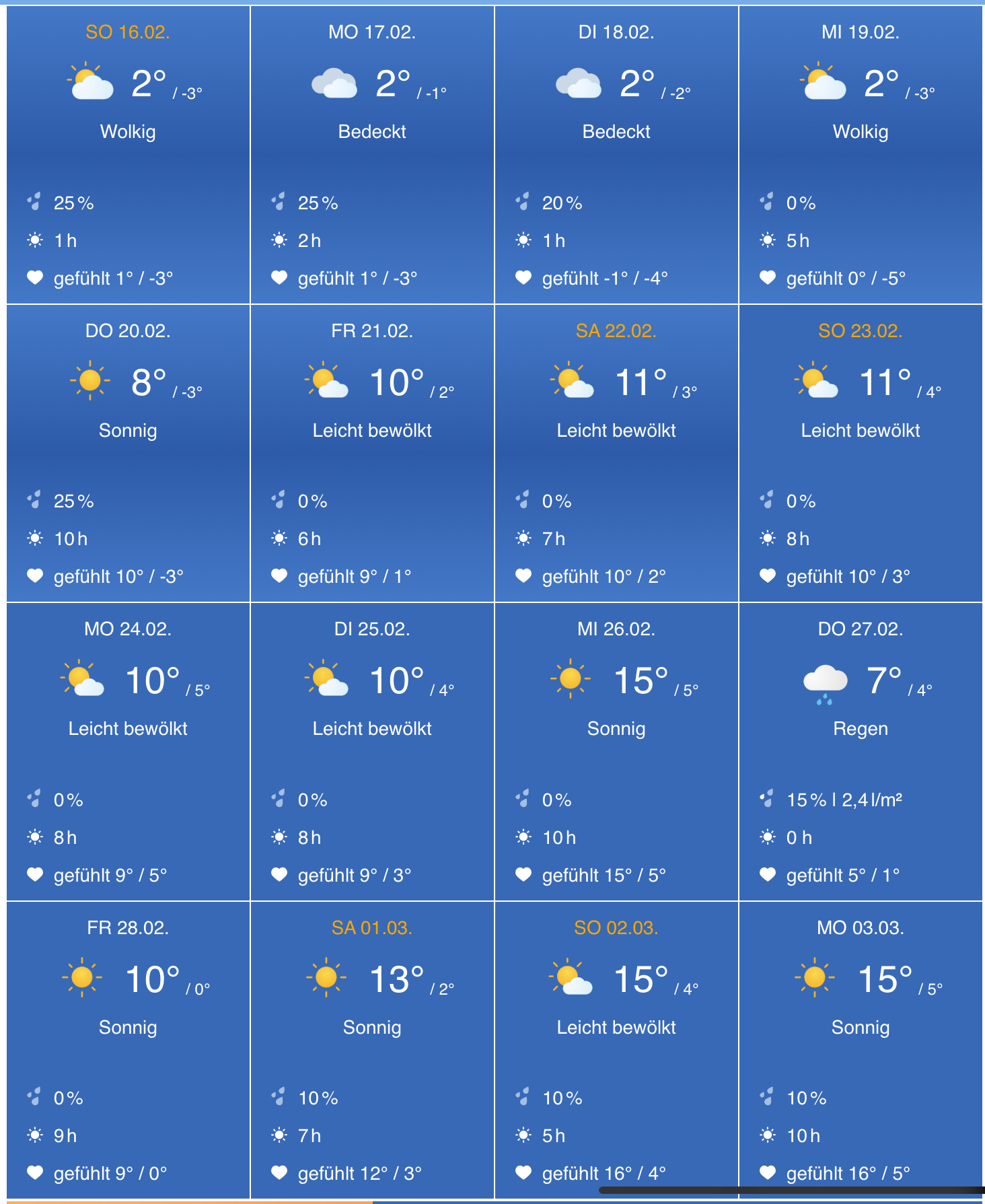Select the DI 25.02. tile
The image size is (985, 1204).
372,751
